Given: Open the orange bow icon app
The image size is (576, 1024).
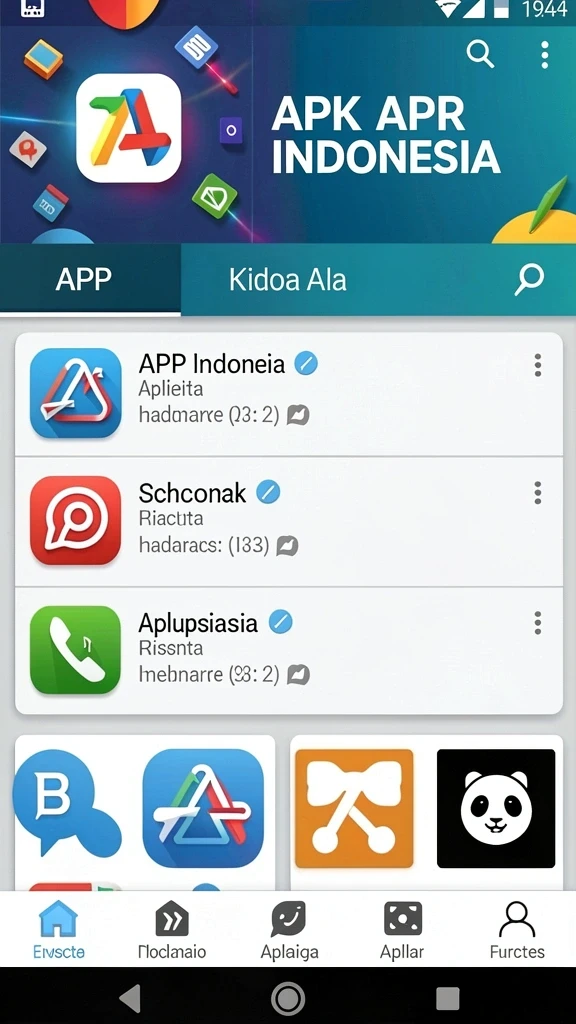Looking at the screenshot, I should tap(354, 808).
